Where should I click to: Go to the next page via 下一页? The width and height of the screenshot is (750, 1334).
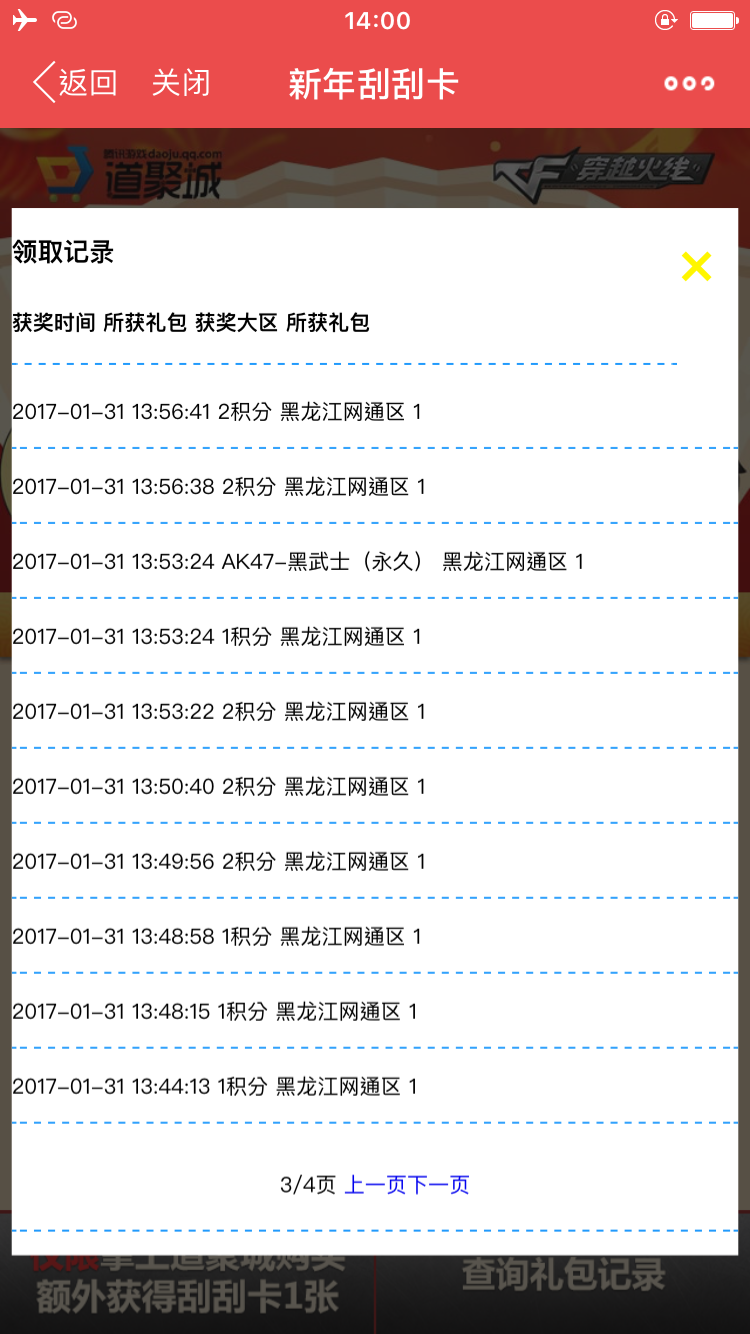coord(438,1185)
